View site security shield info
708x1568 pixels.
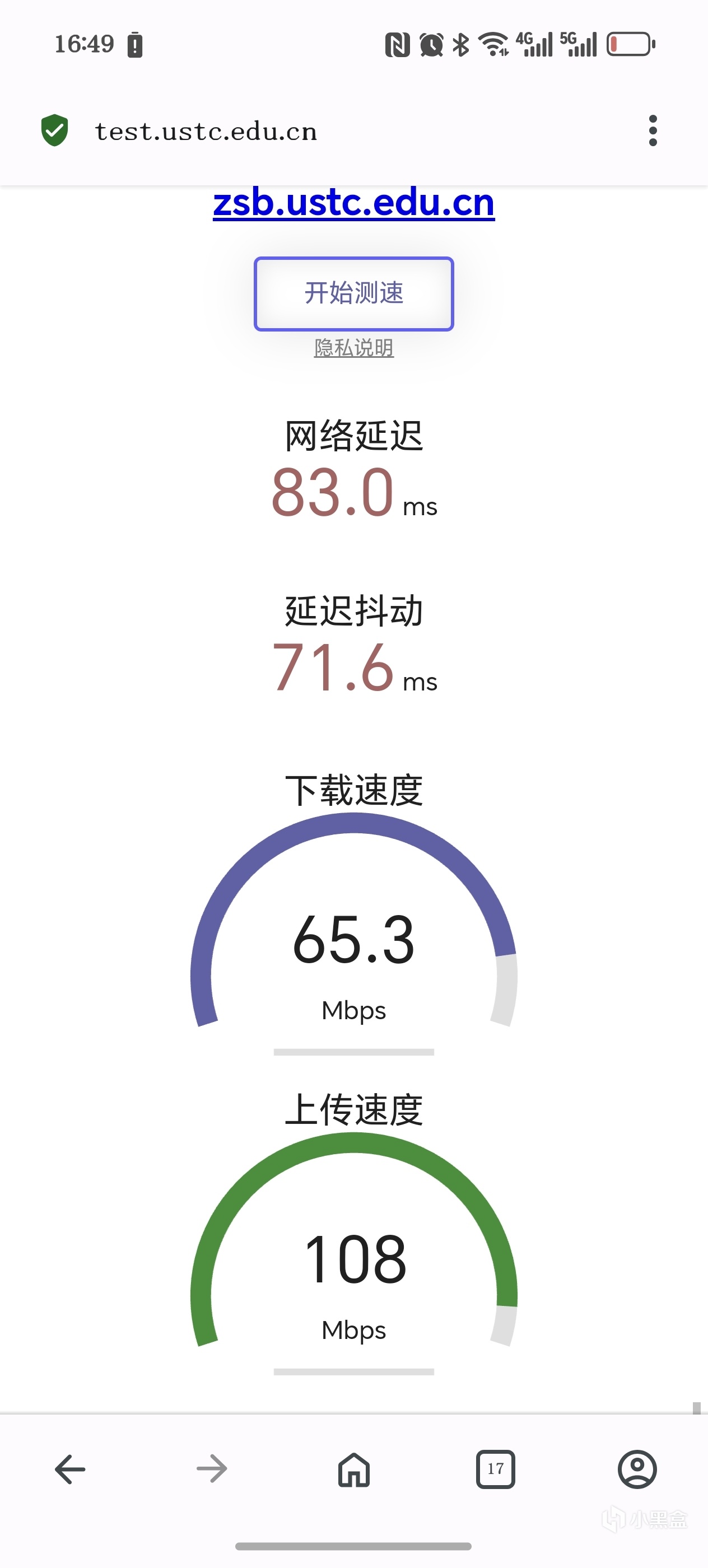[x=55, y=130]
